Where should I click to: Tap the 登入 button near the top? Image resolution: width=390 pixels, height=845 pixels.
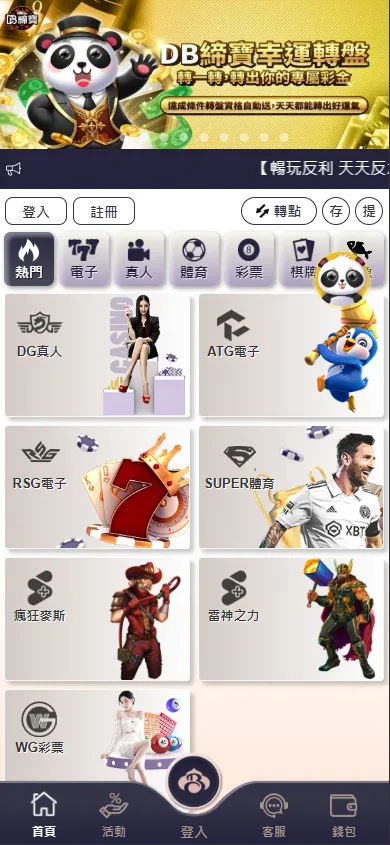(36, 211)
